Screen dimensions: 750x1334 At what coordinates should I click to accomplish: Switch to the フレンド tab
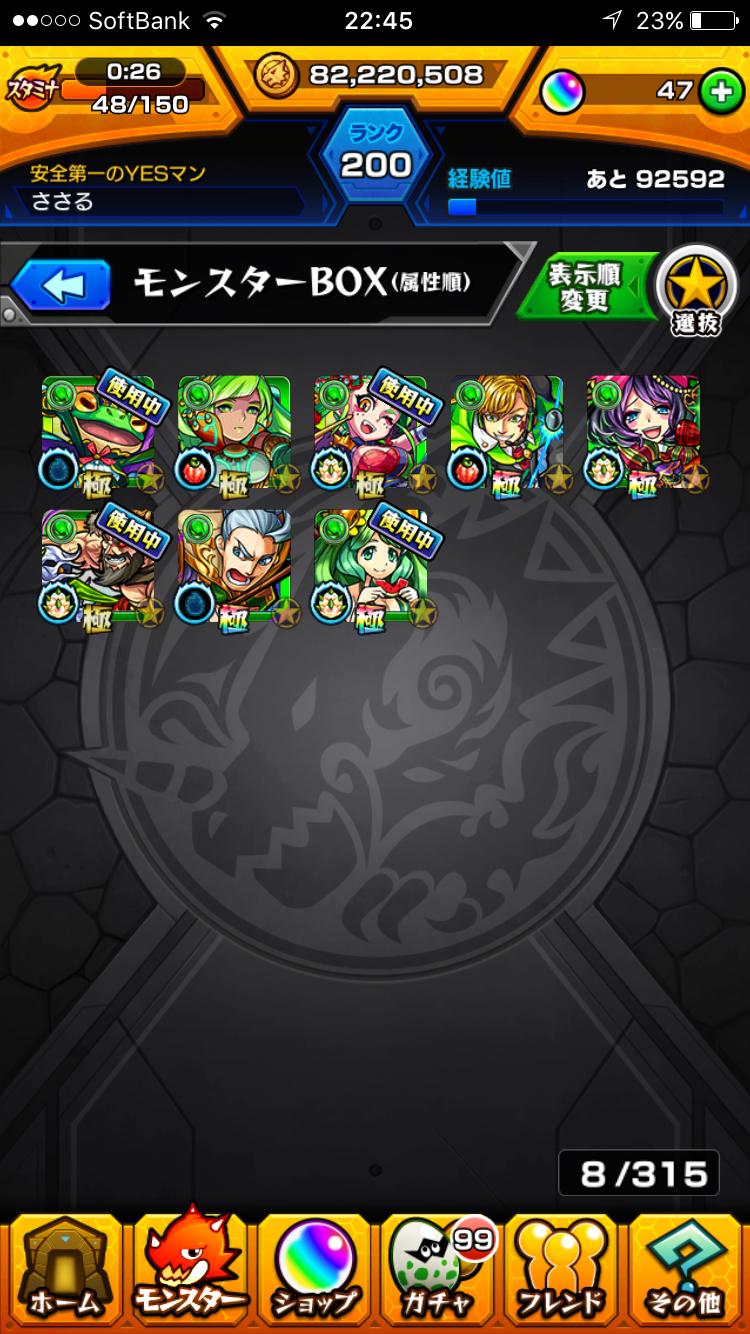(x=562, y=1268)
